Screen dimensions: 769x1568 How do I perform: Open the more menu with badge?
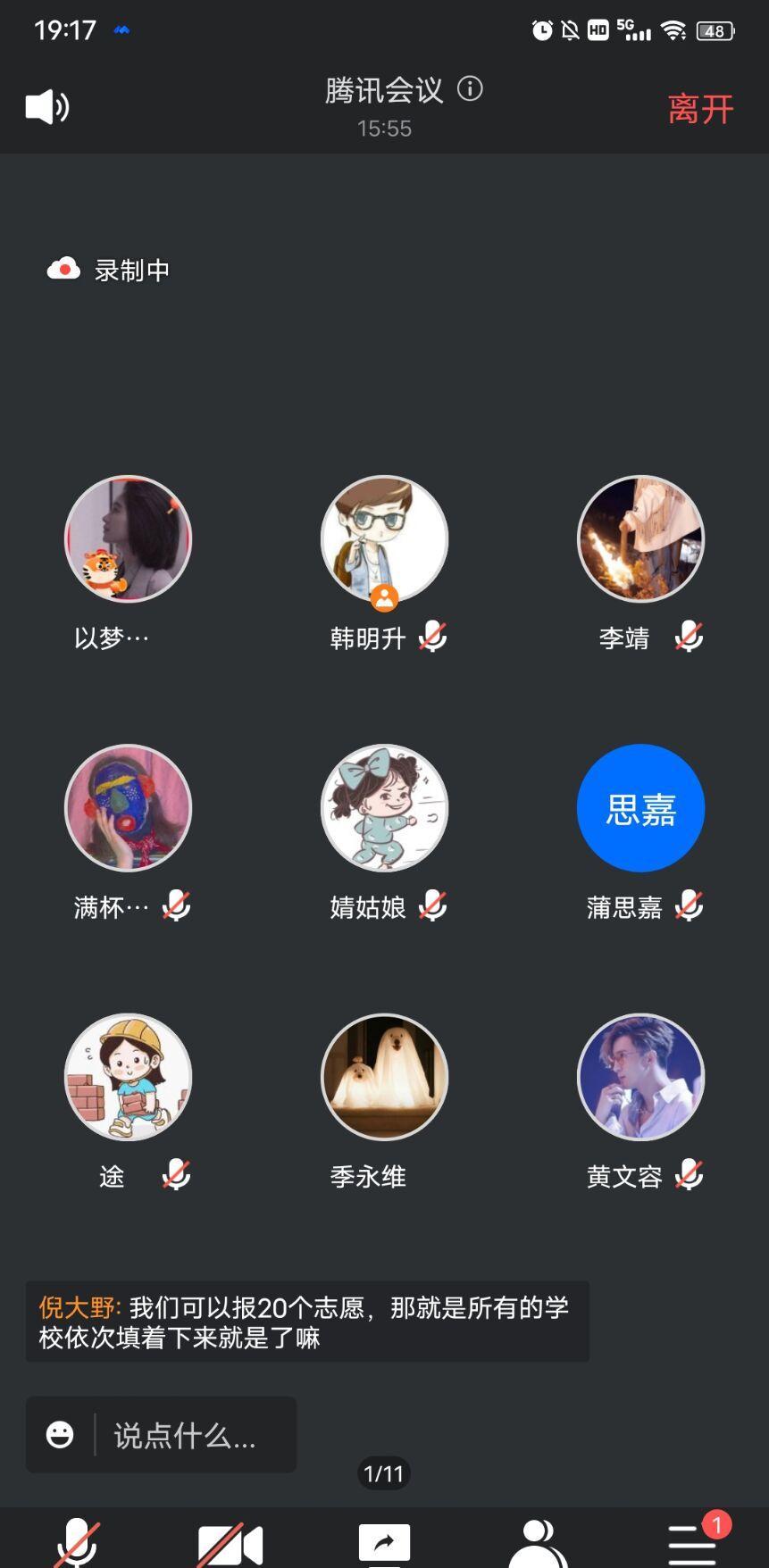(693, 1543)
